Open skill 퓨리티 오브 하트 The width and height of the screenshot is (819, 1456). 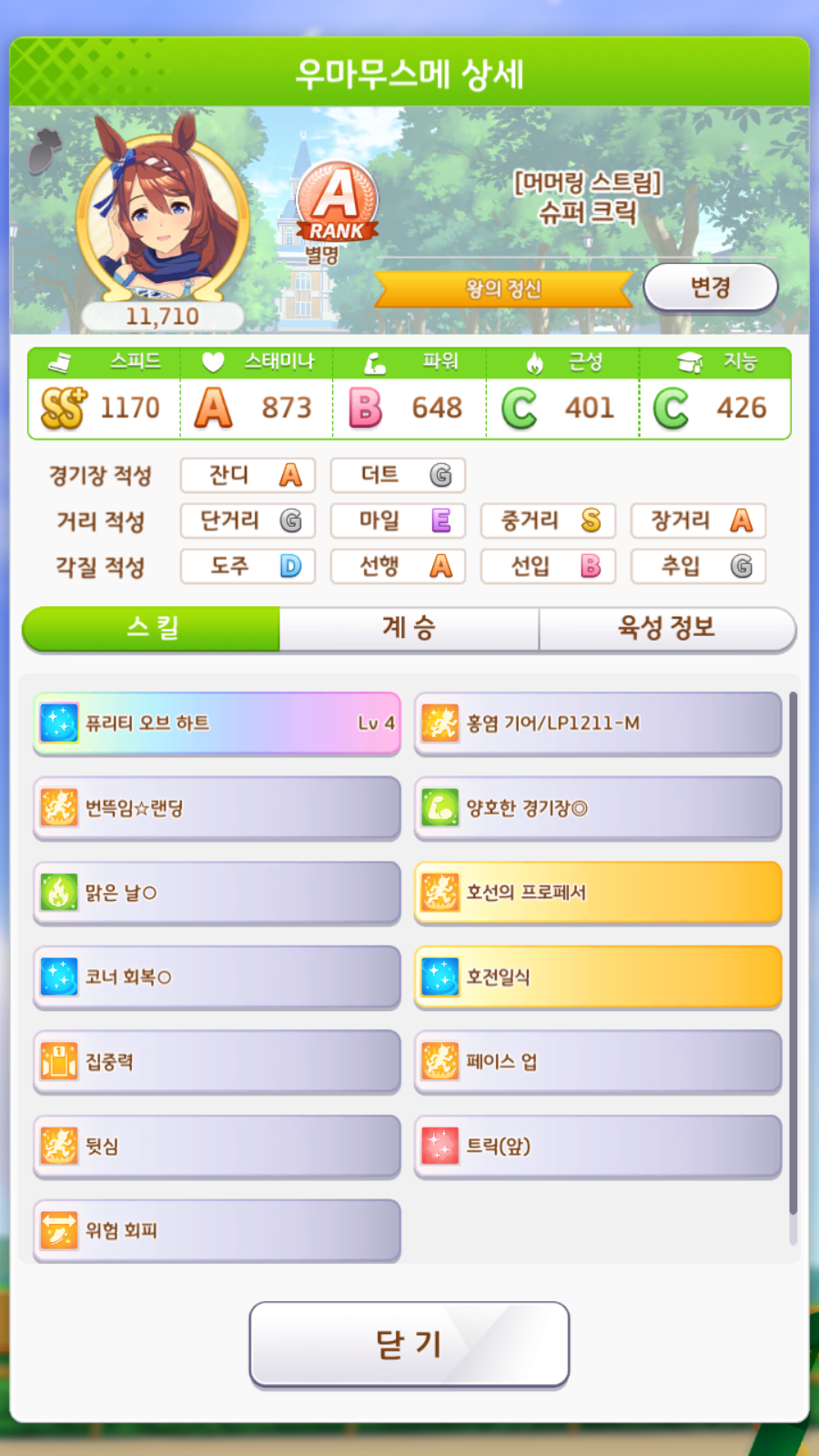tap(217, 723)
